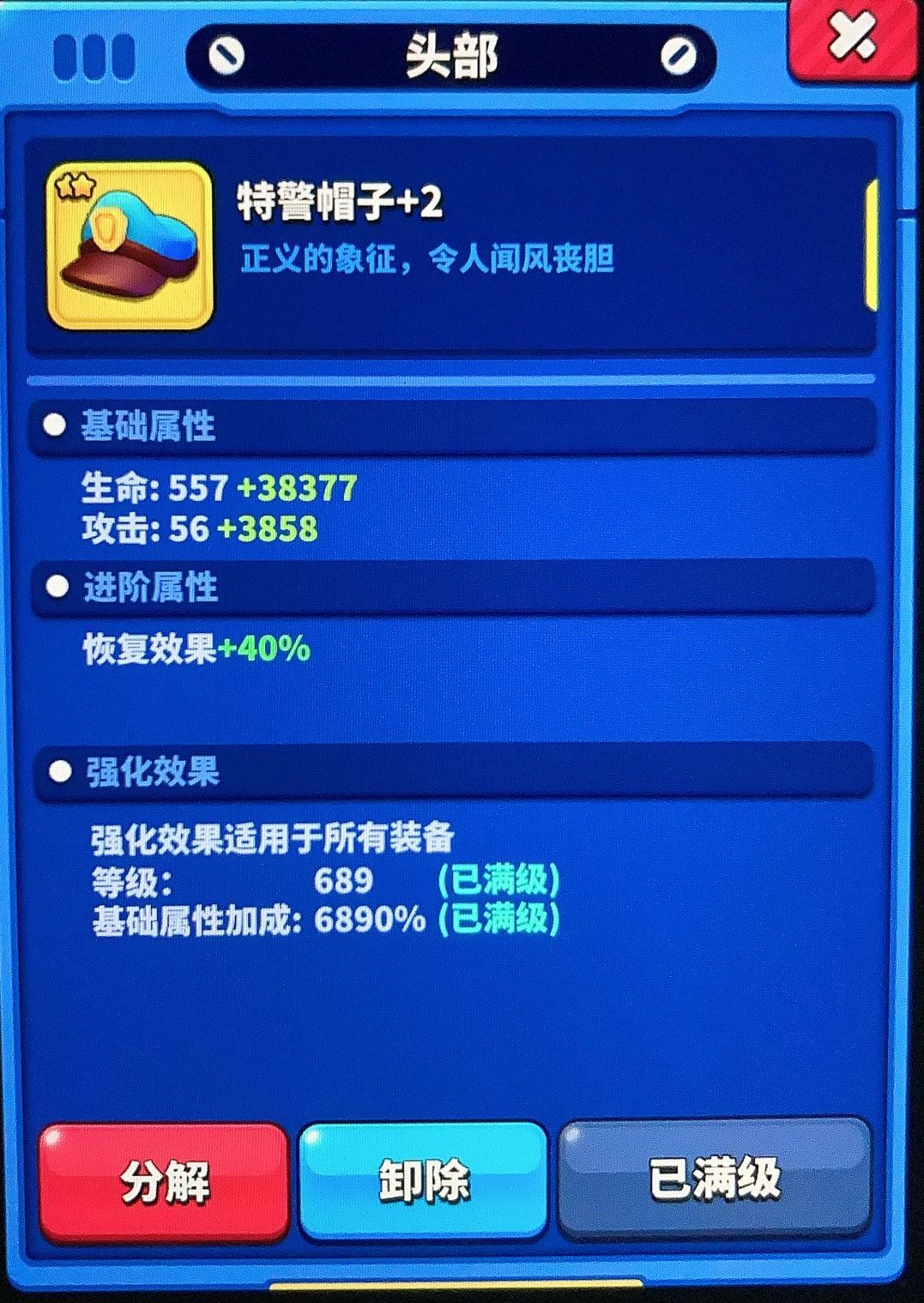Click the (已满级) label next to level 689

click(498, 880)
